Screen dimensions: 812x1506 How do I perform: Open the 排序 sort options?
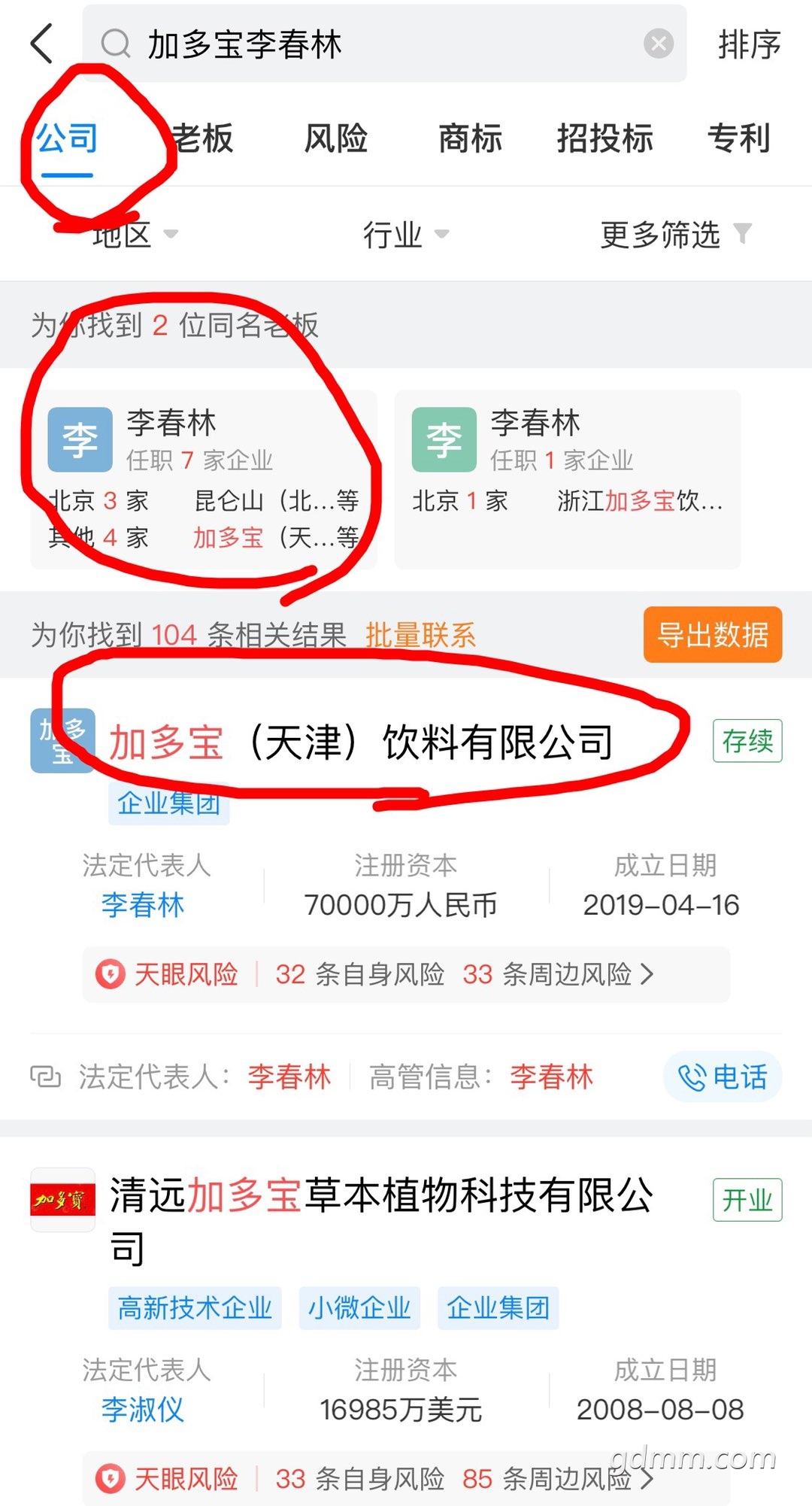[749, 44]
